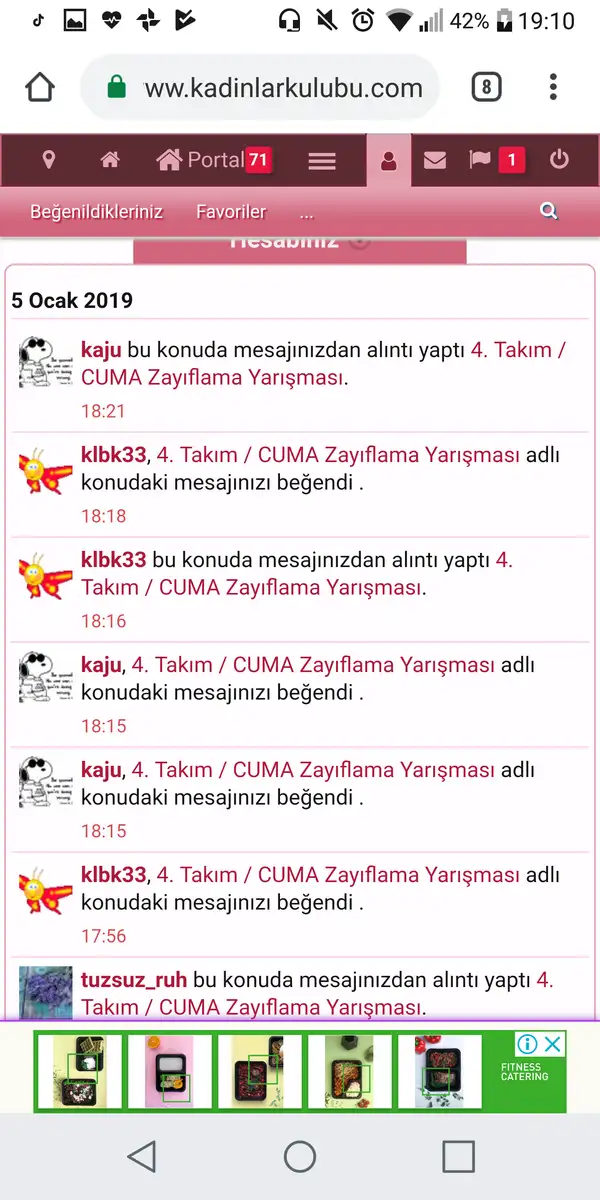Open the browser home page icon
Image resolution: width=600 pixels, height=1200 pixels.
[x=40, y=88]
